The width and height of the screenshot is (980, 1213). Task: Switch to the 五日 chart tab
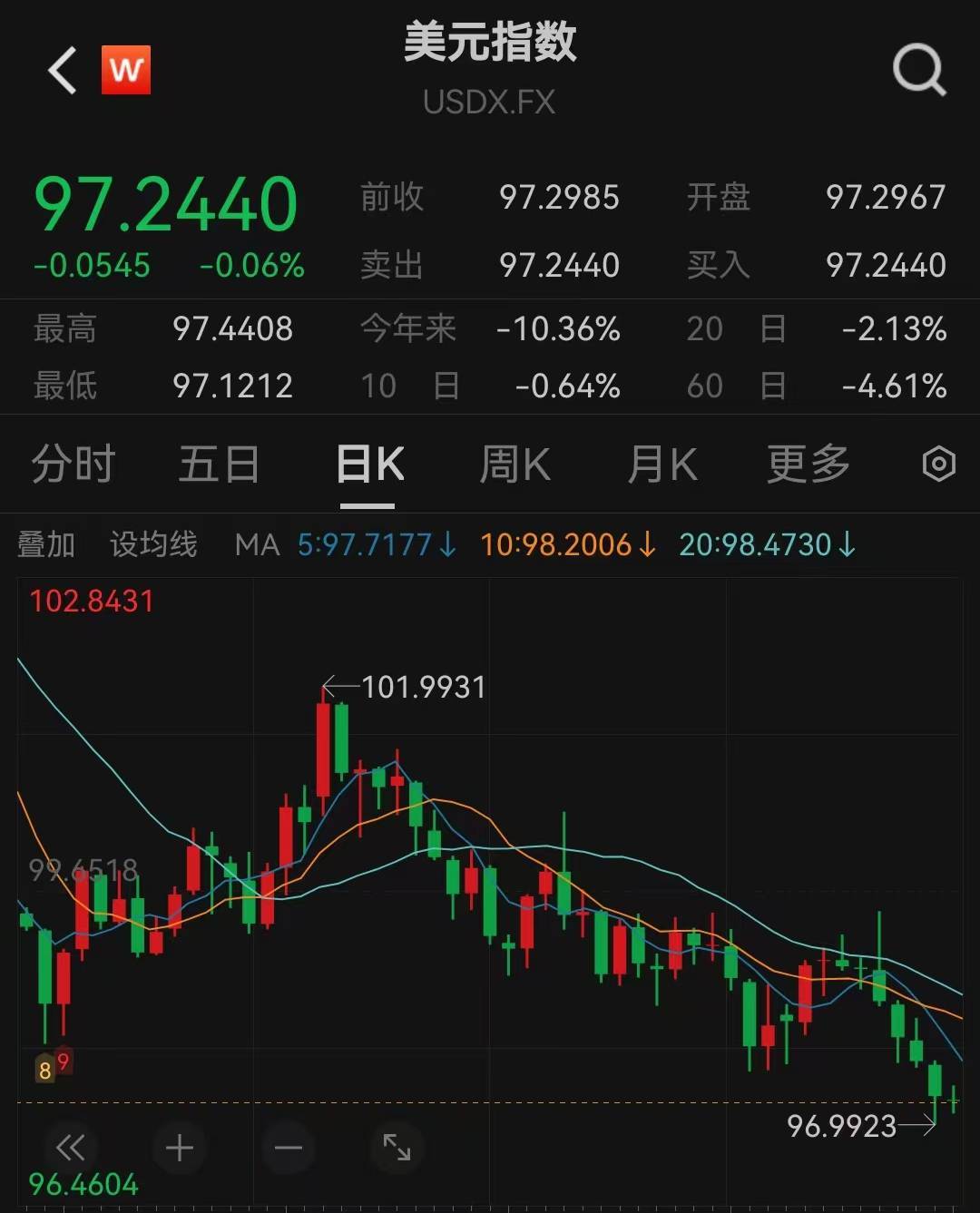coord(219,465)
